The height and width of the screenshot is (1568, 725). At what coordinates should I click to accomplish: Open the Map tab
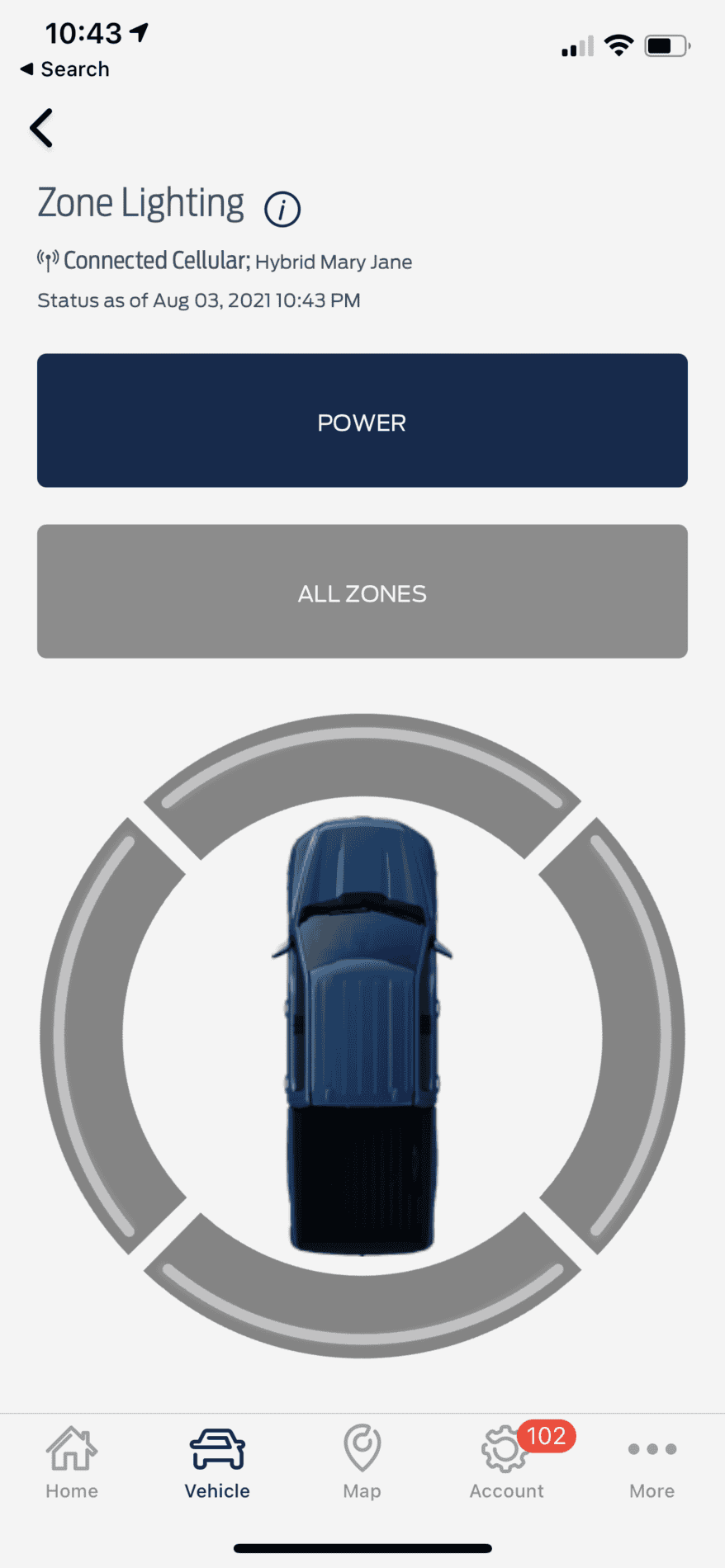362,1462
